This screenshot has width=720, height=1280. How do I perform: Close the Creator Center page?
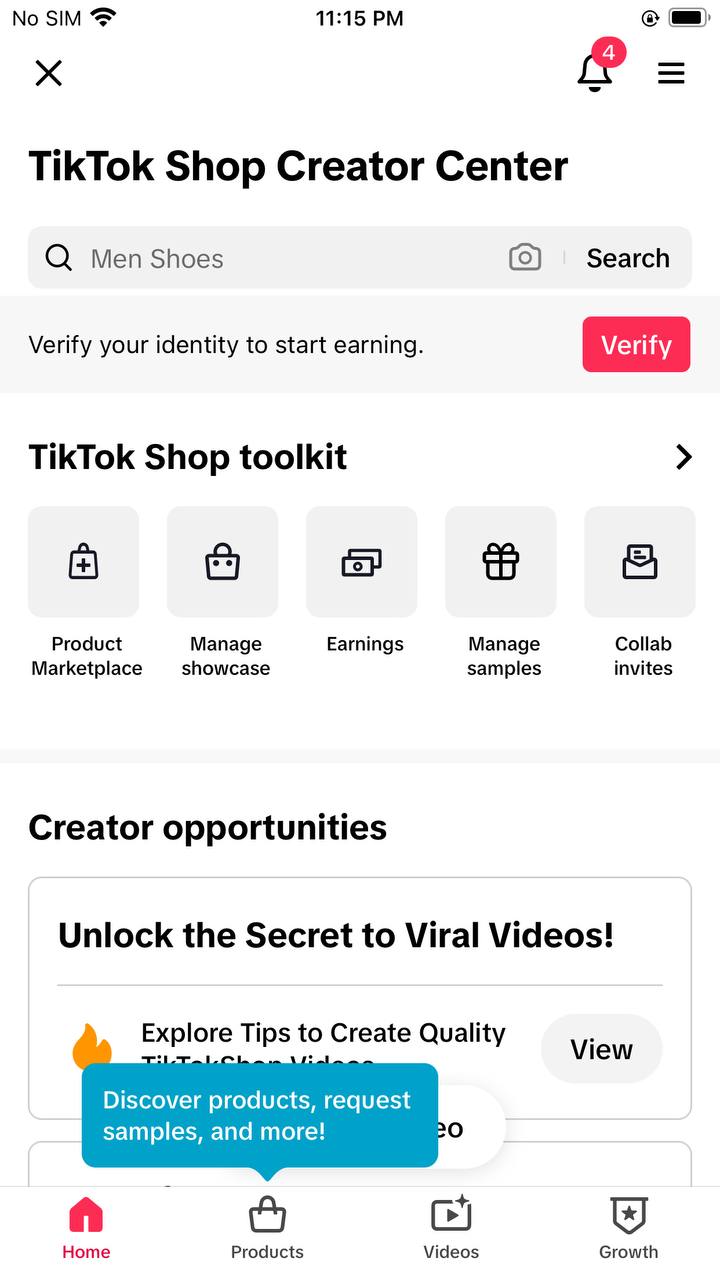click(48, 73)
